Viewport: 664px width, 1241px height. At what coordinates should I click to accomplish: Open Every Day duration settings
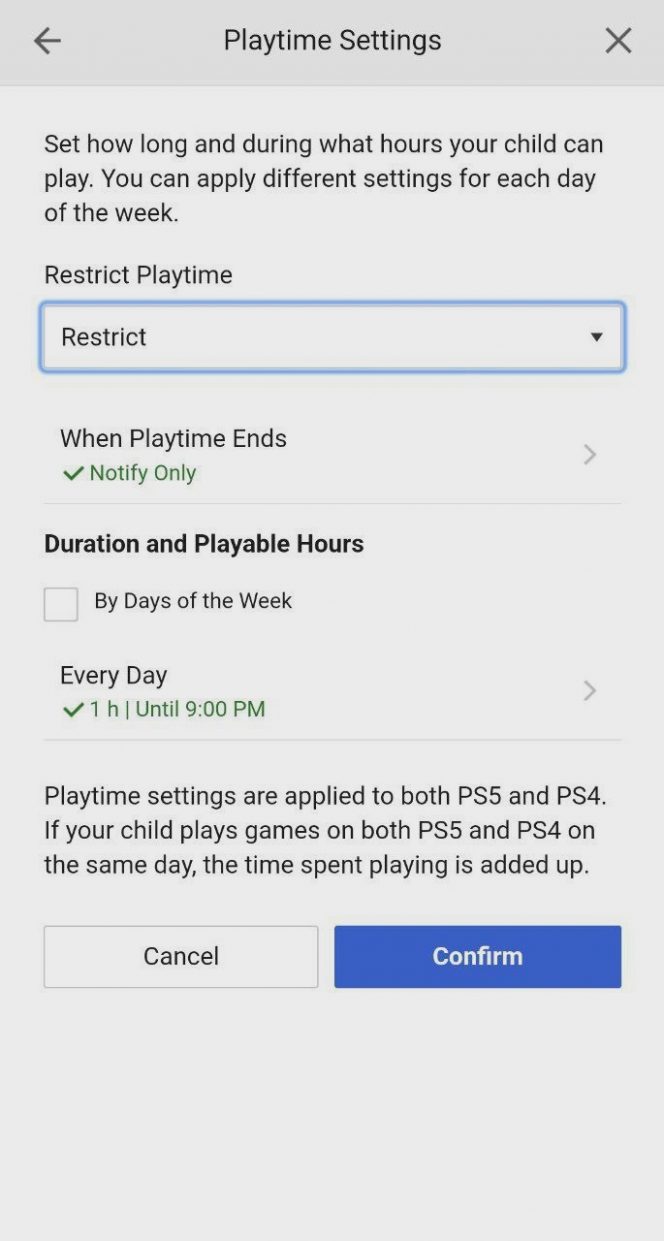[332, 691]
